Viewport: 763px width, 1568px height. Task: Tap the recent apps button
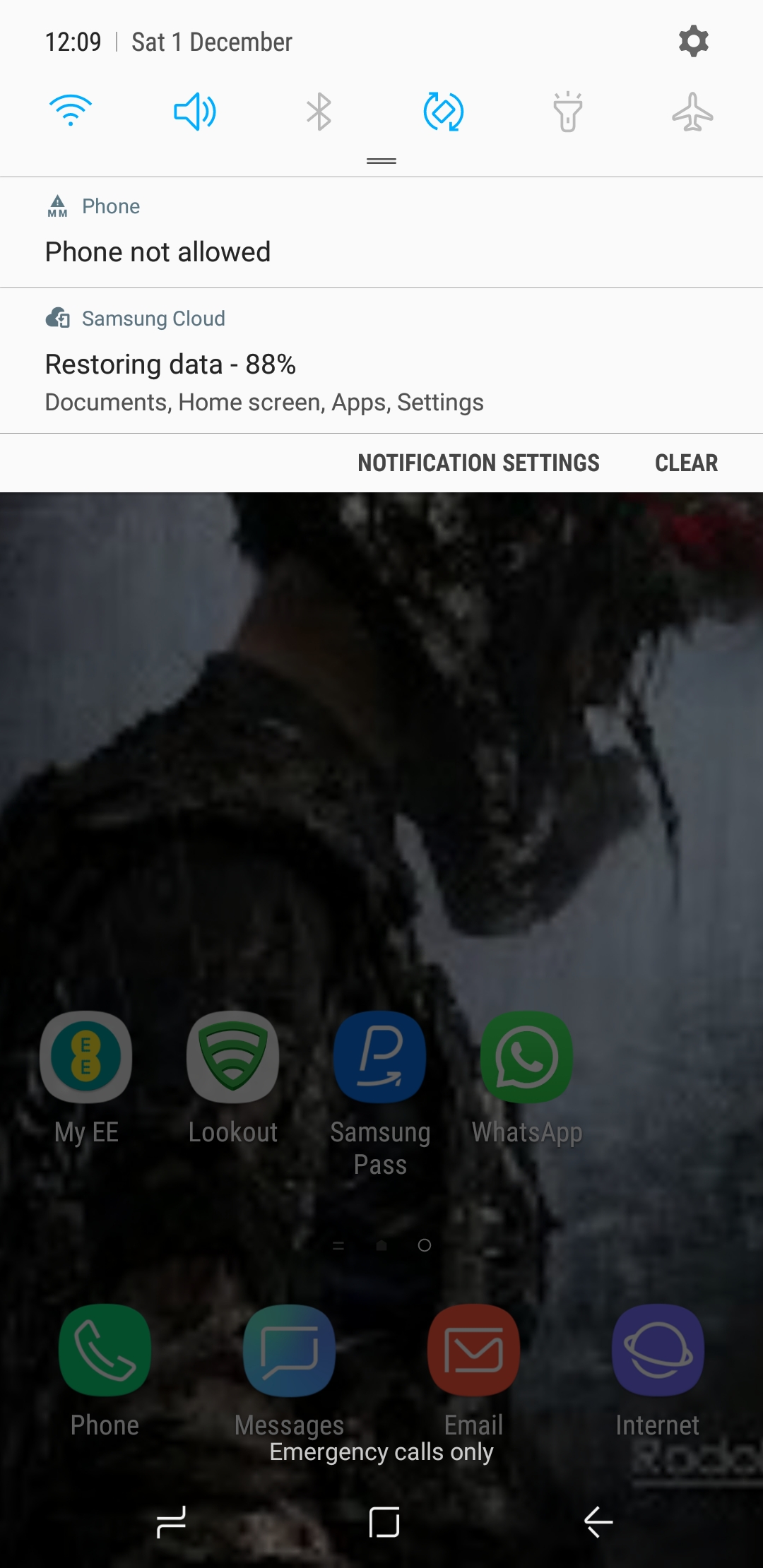[x=171, y=1521]
